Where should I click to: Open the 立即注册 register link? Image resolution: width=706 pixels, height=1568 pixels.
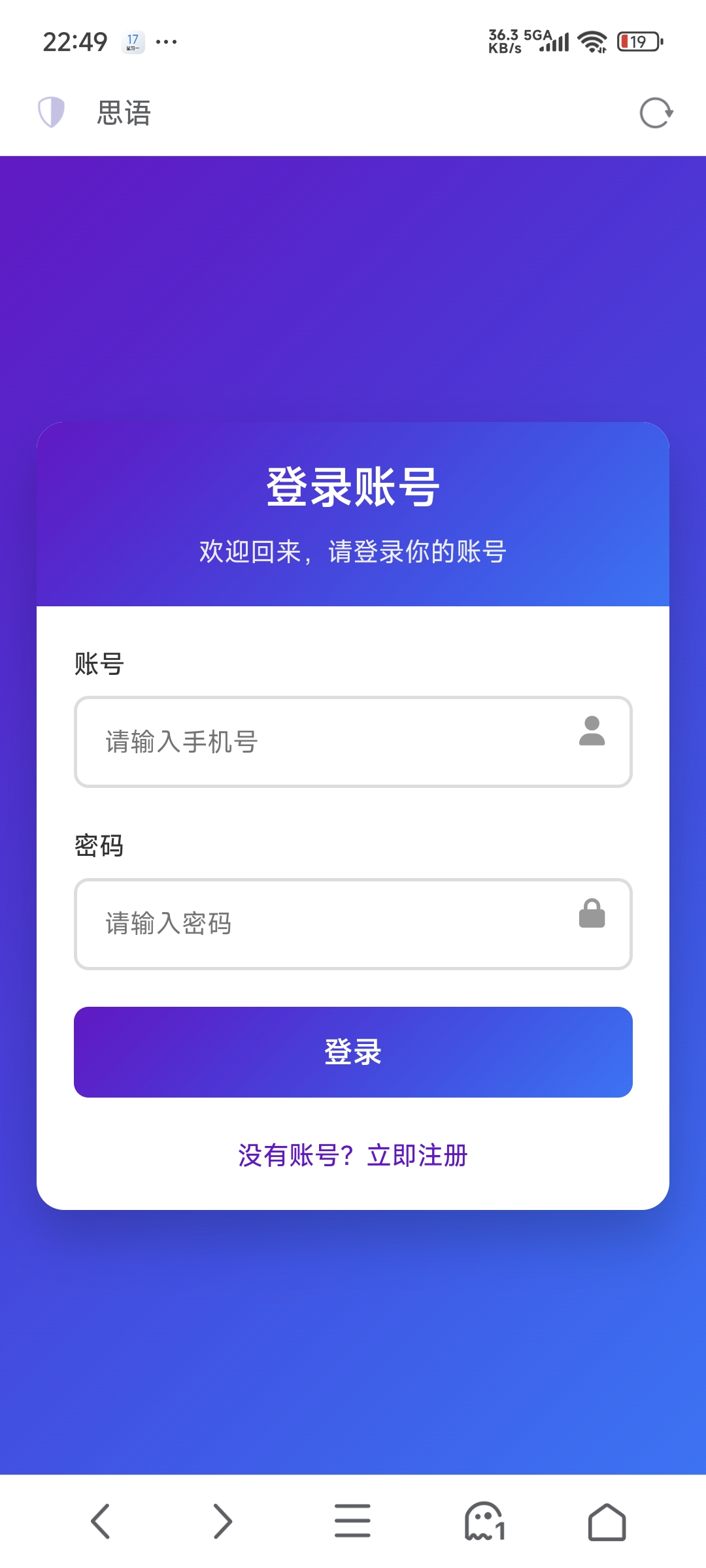(x=417, y=1155)
